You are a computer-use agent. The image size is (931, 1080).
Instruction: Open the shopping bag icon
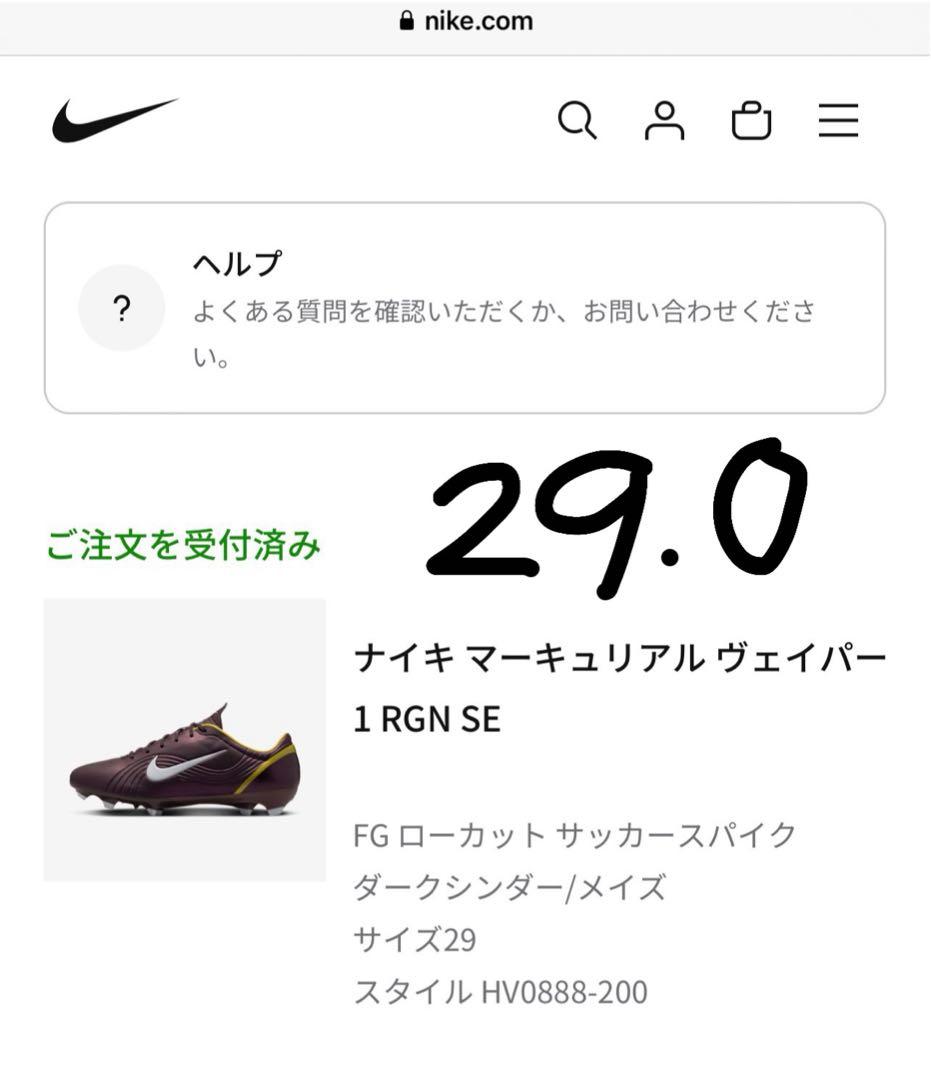coord(752,121)
